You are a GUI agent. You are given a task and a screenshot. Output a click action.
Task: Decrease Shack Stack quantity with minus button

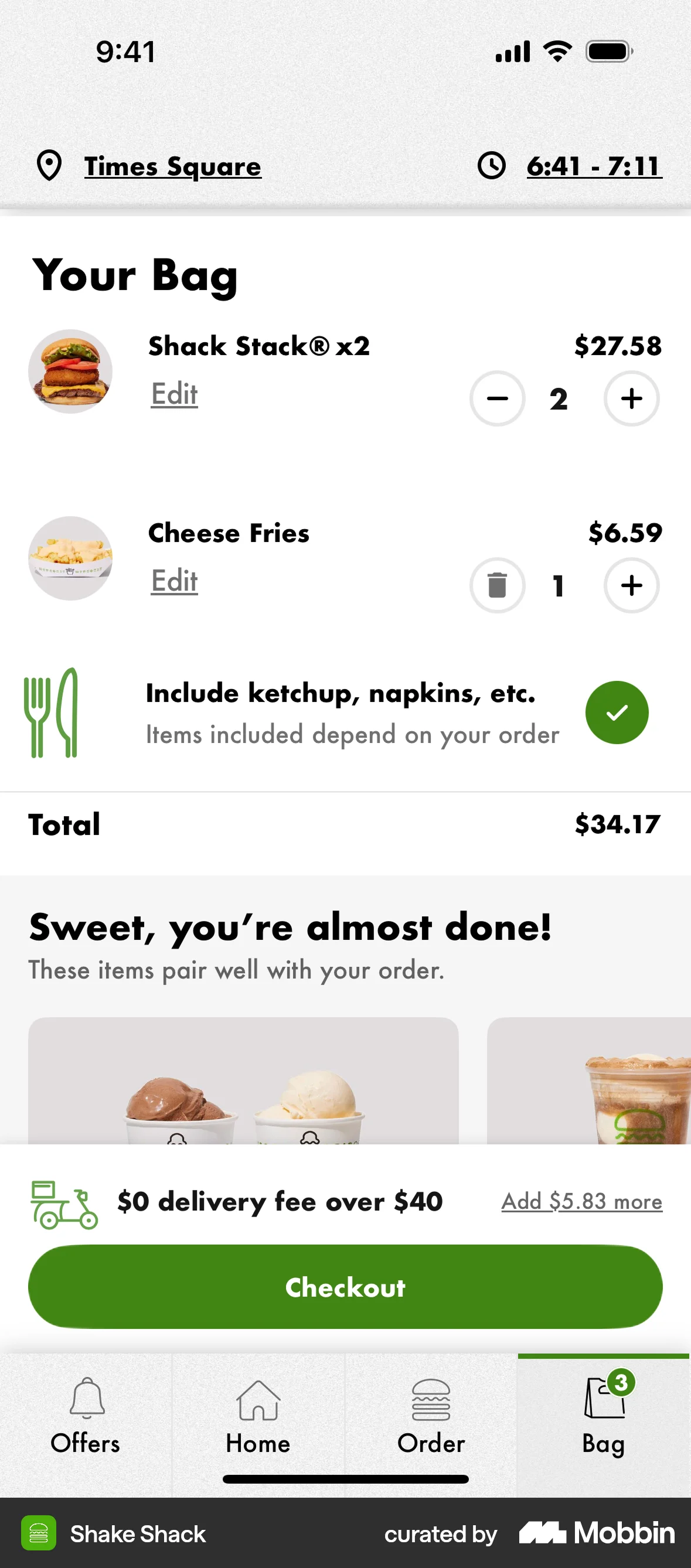click(498, 399)
